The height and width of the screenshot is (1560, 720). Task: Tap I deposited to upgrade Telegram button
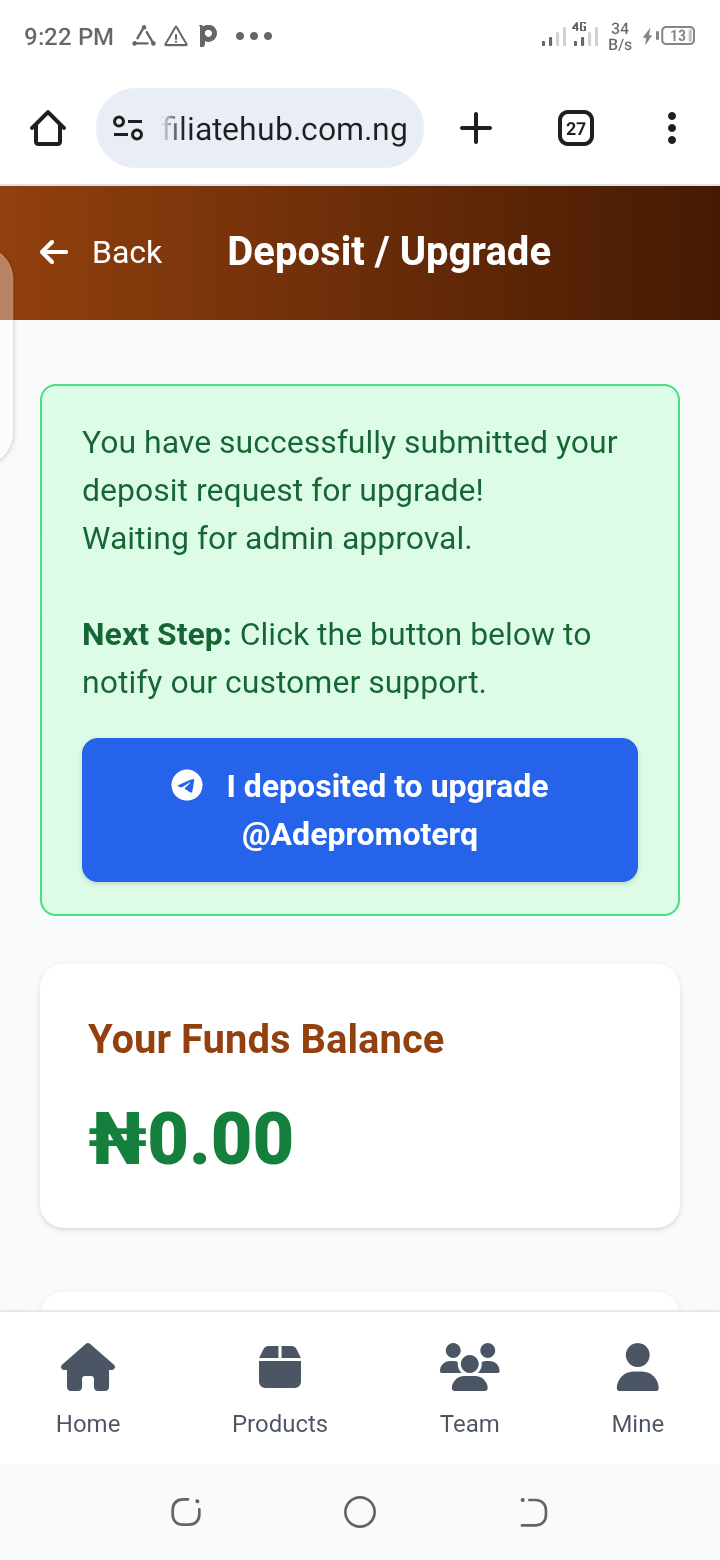(x=360, y=810)
